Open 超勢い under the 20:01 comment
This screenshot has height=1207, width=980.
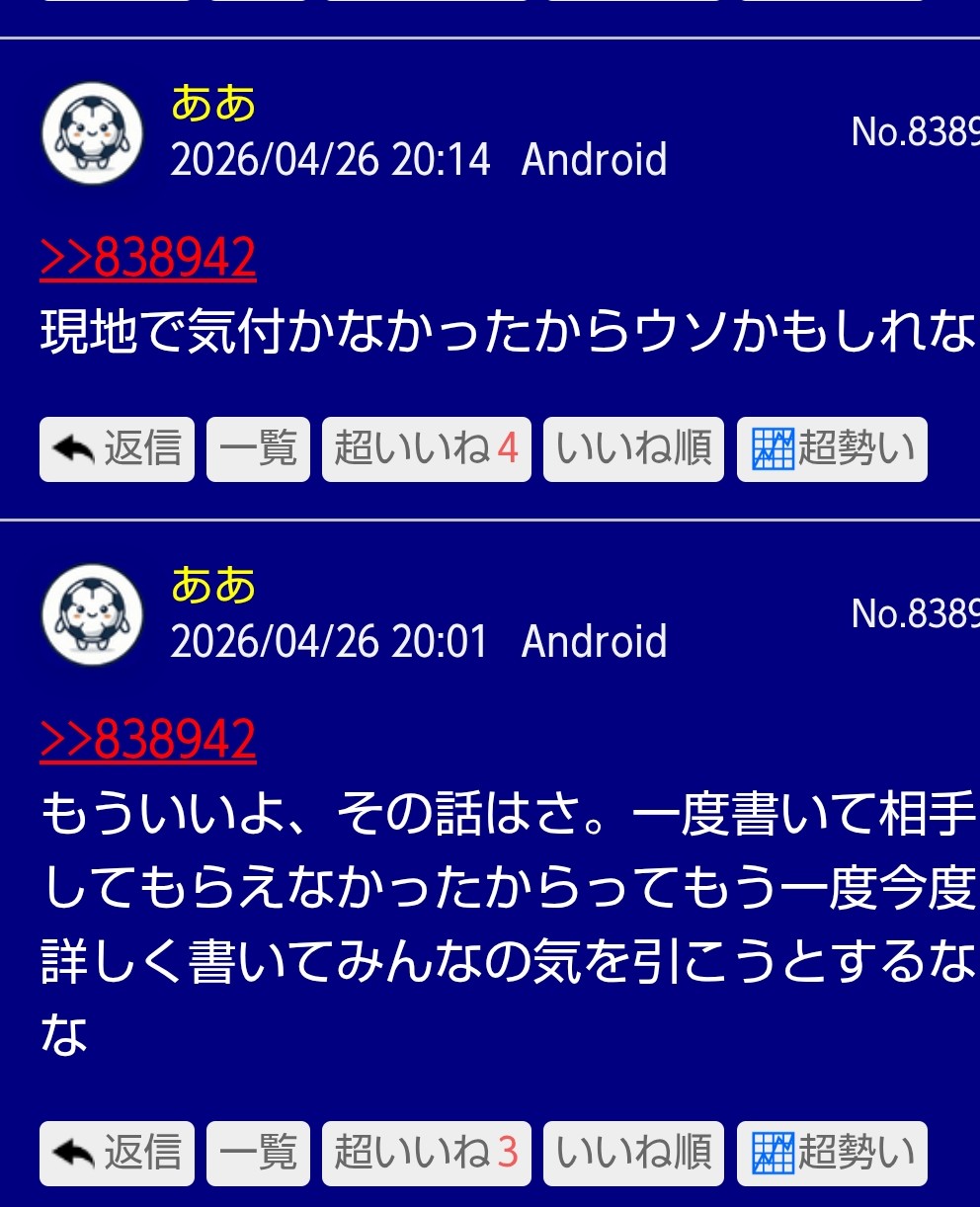(x=832, y=1153)
